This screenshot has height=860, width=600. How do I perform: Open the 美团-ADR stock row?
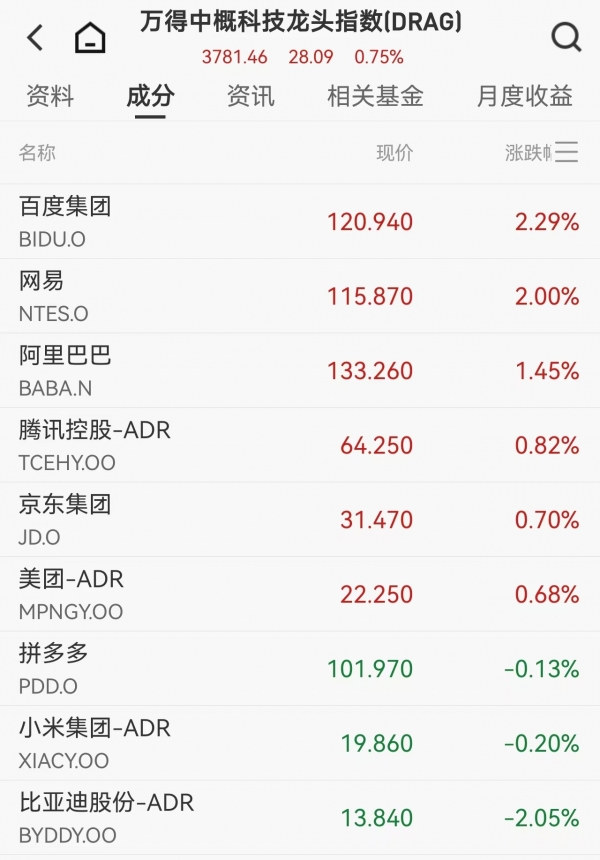[300, 594]
